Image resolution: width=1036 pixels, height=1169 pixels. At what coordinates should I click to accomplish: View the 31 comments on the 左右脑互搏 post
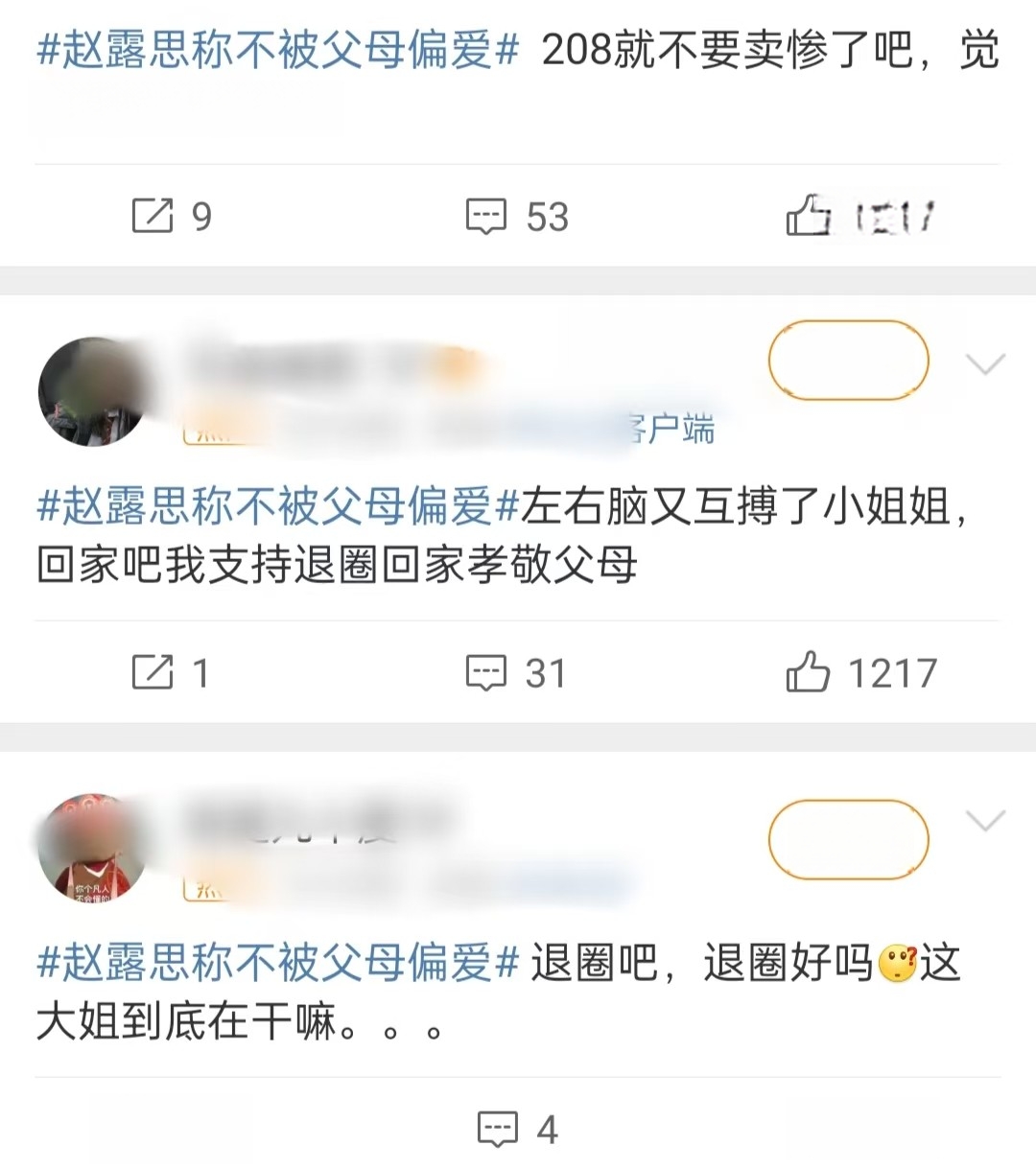tap(516, 672)
